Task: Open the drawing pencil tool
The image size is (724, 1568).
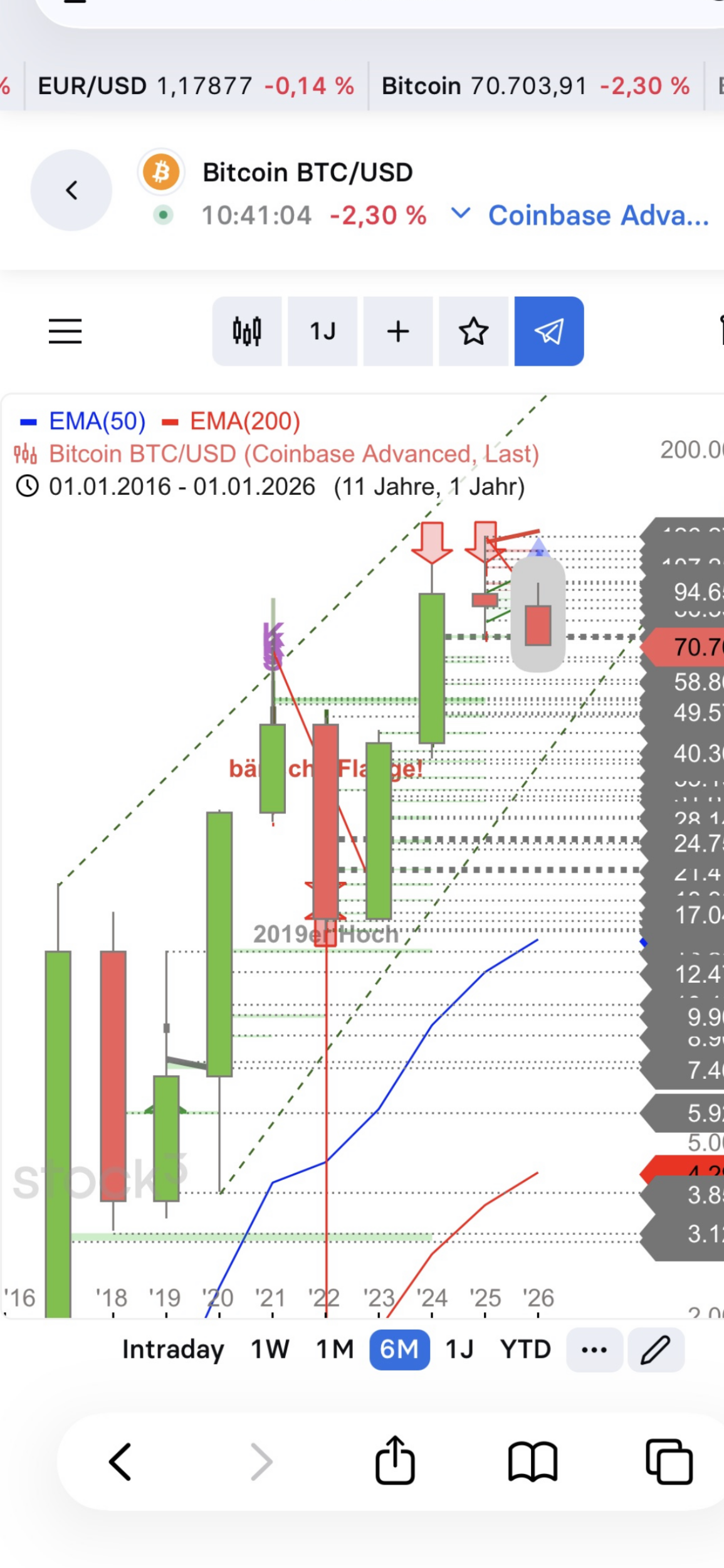Action: [656, 1350]
